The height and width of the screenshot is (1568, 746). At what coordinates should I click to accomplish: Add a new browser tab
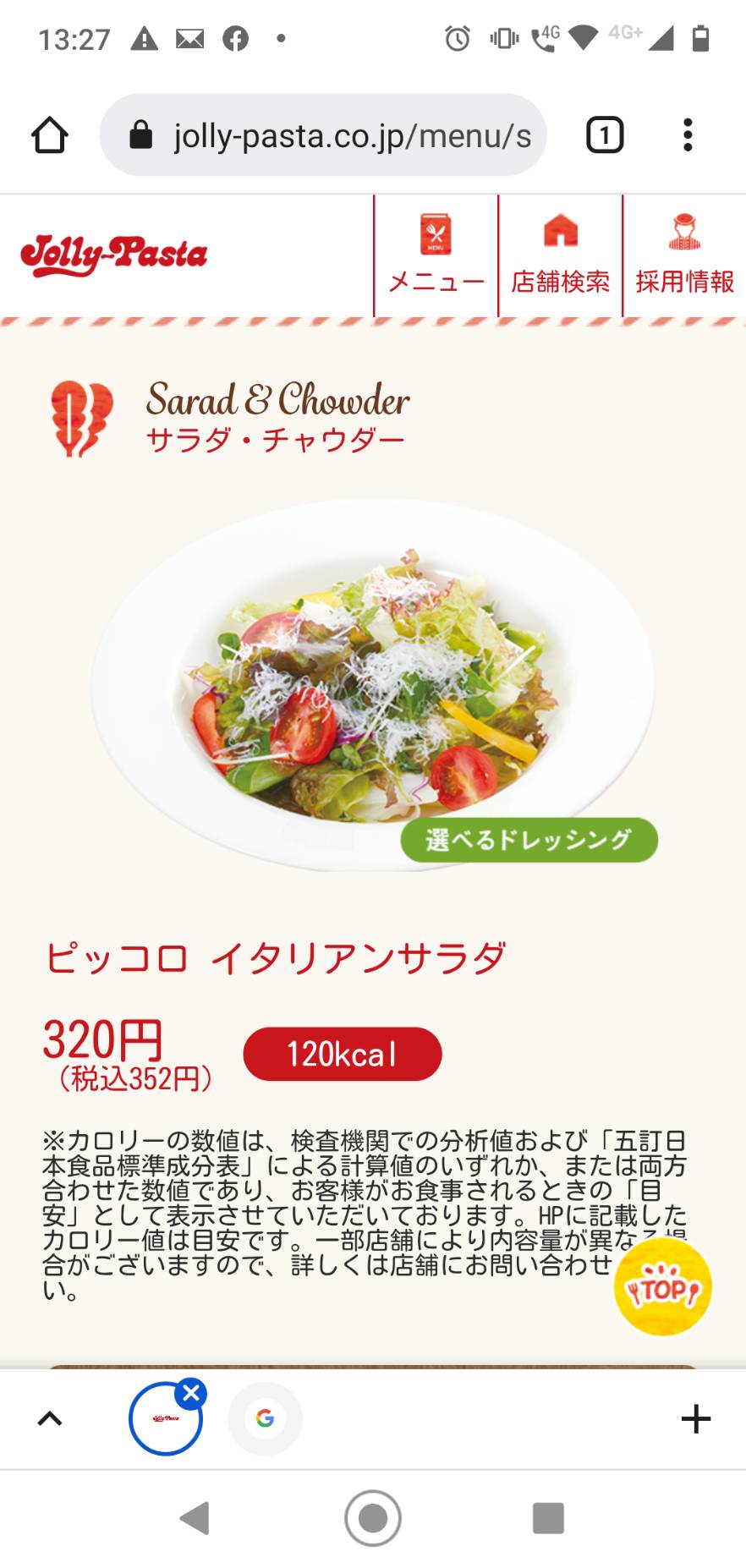[x=695, y=1418]
